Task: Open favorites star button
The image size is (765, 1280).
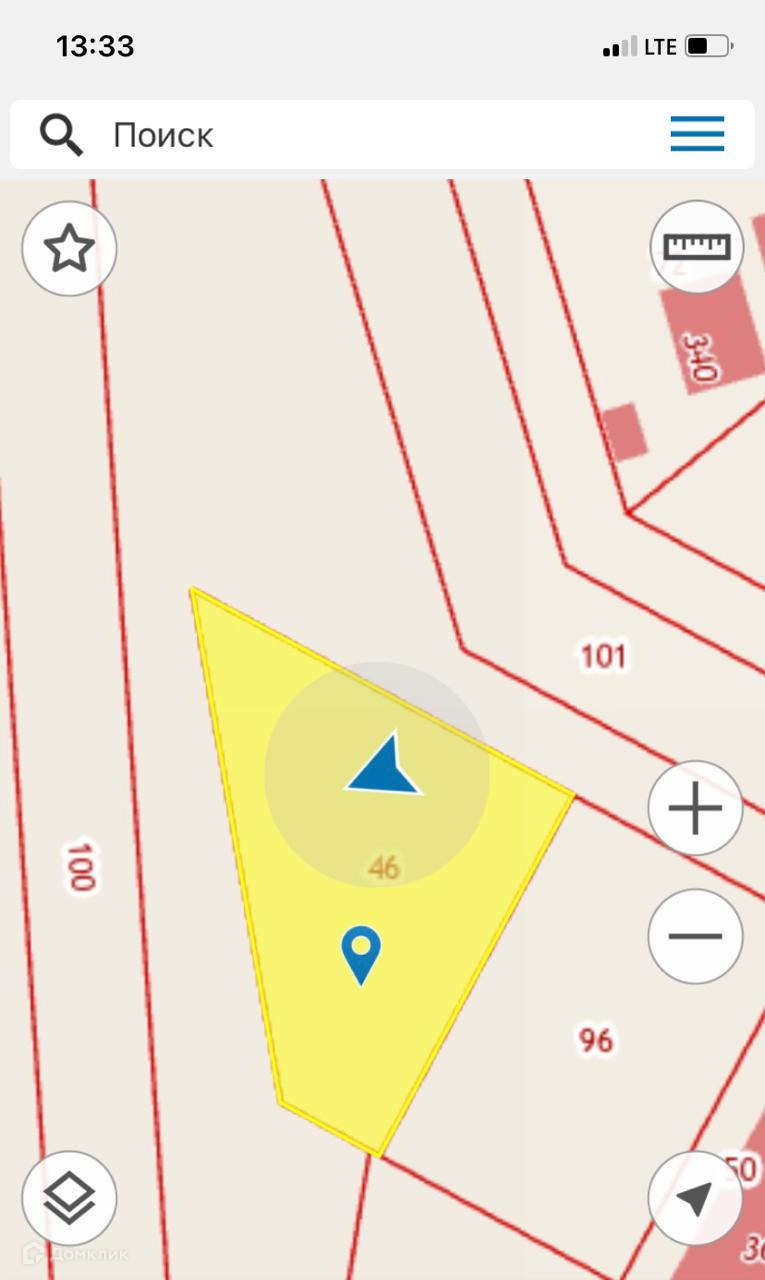Action: click(69, 248)
